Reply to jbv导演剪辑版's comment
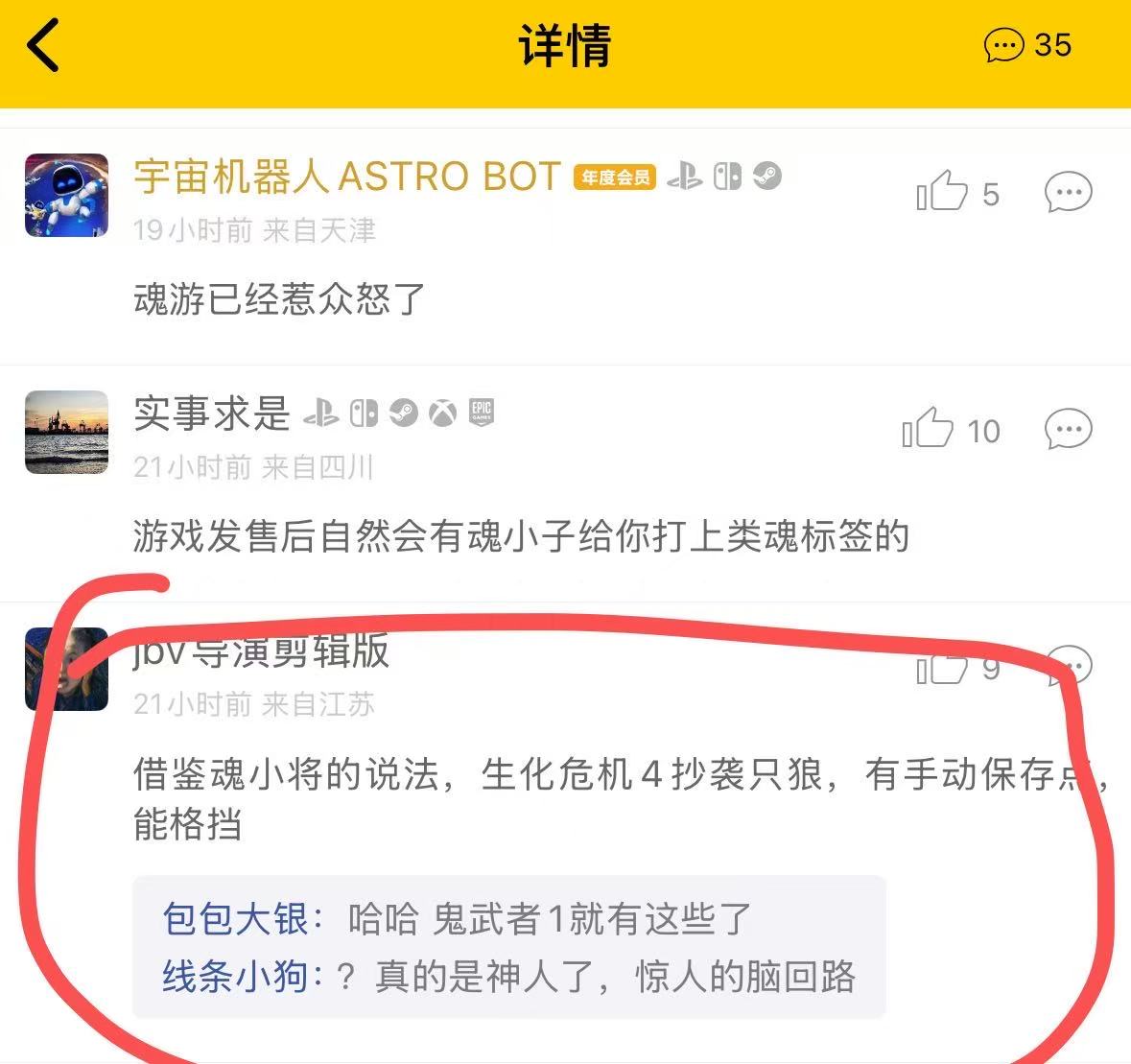Screen dimensions: 1131x1064 [x=1070, y=664]
